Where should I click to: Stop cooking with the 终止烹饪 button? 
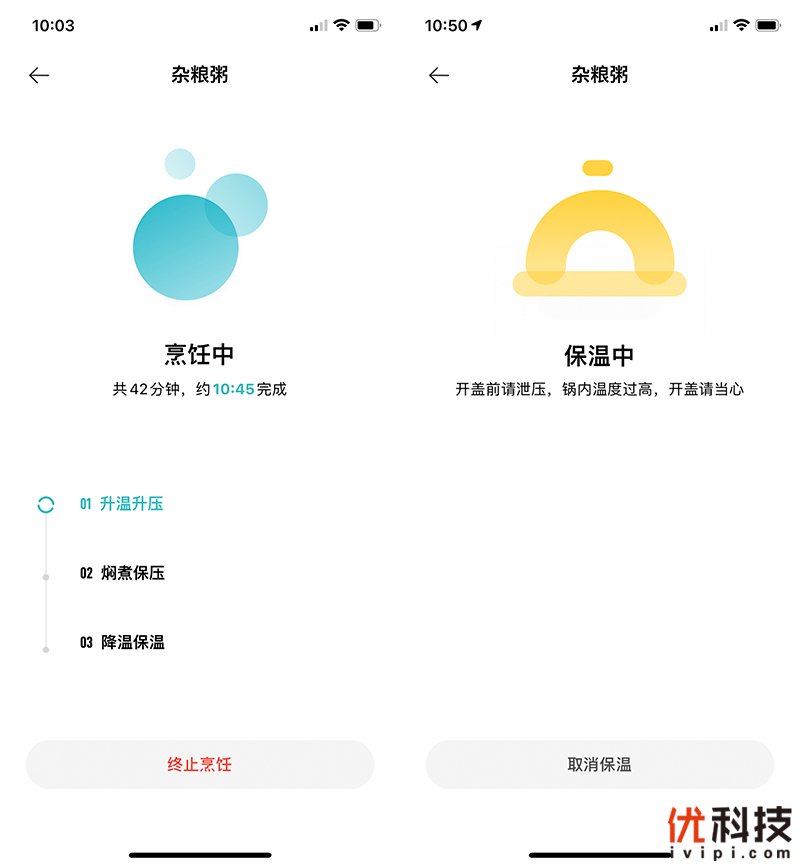(199, 765)
